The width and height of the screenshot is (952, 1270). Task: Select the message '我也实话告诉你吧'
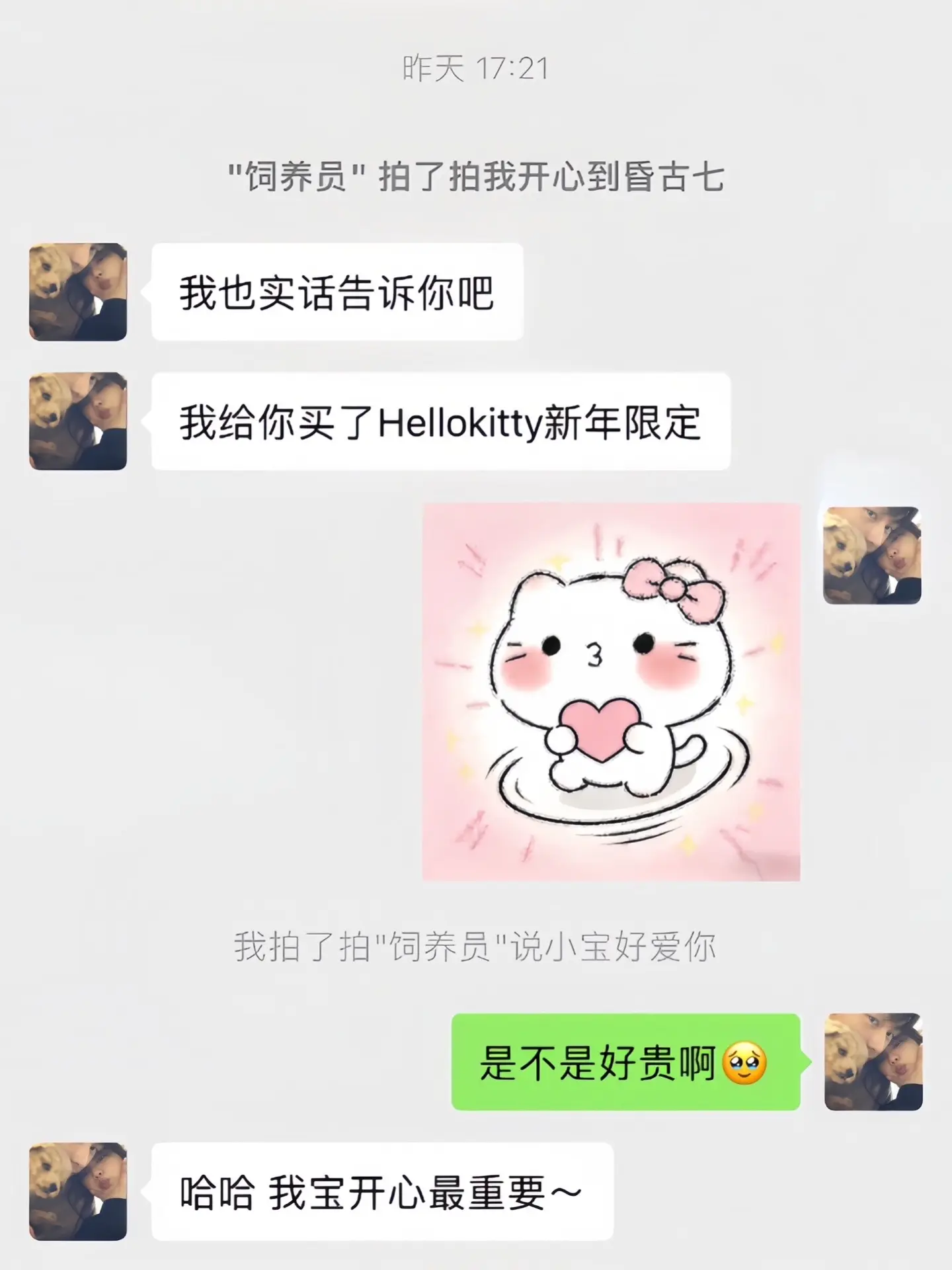coord(337,290)
